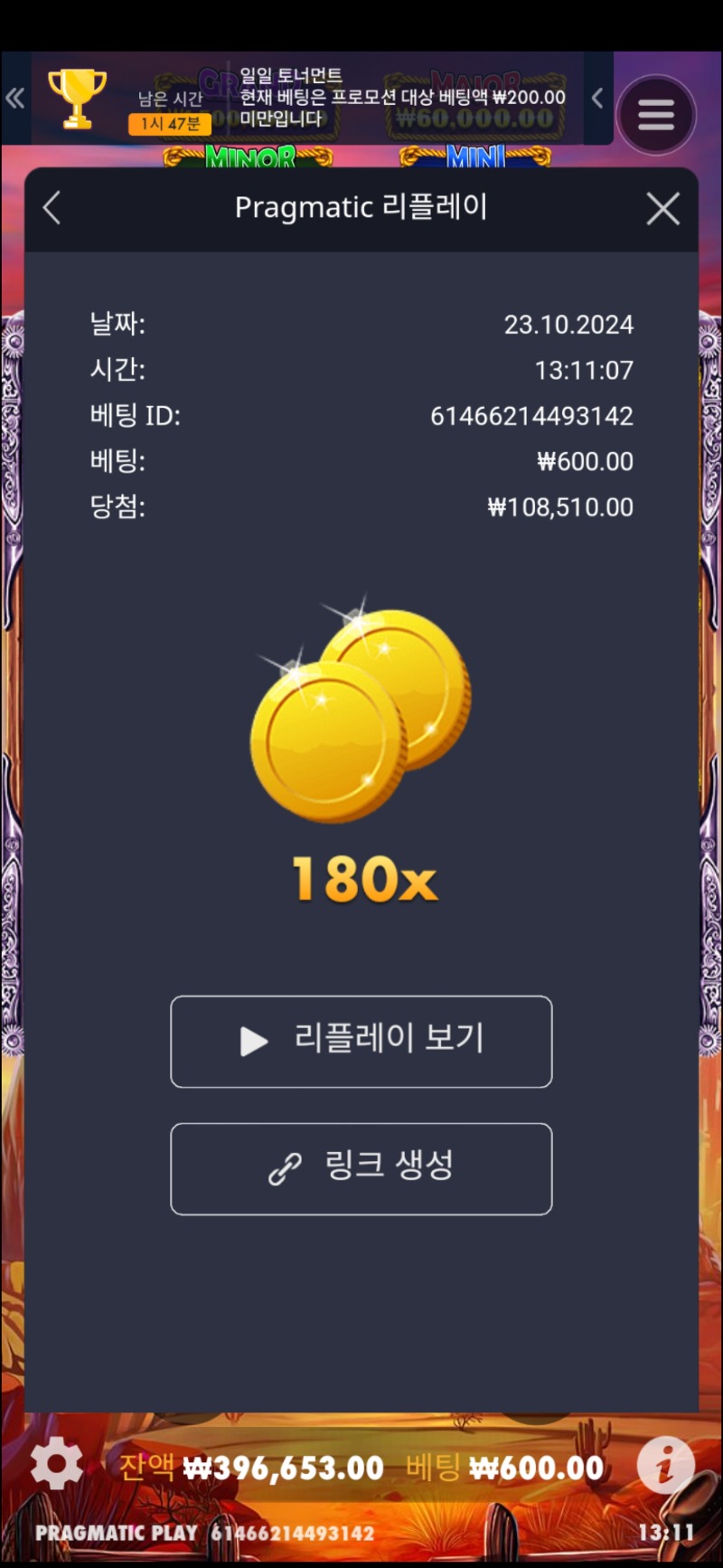Open the settings gear

pos(56,1463)
